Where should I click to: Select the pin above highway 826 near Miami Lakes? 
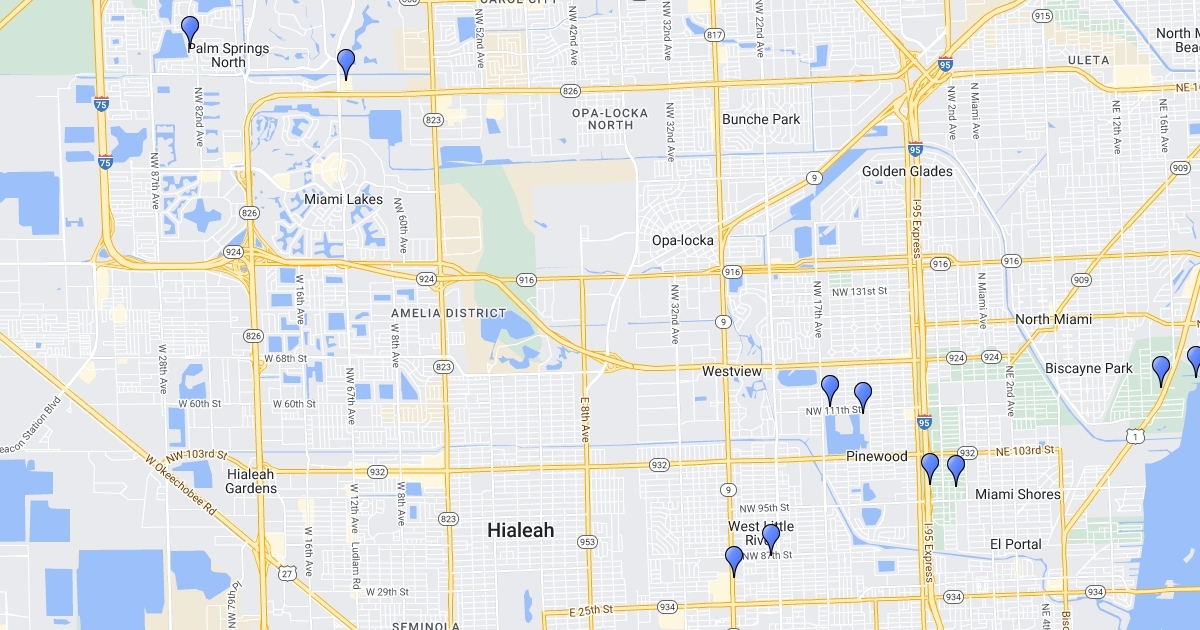point(346,62)
